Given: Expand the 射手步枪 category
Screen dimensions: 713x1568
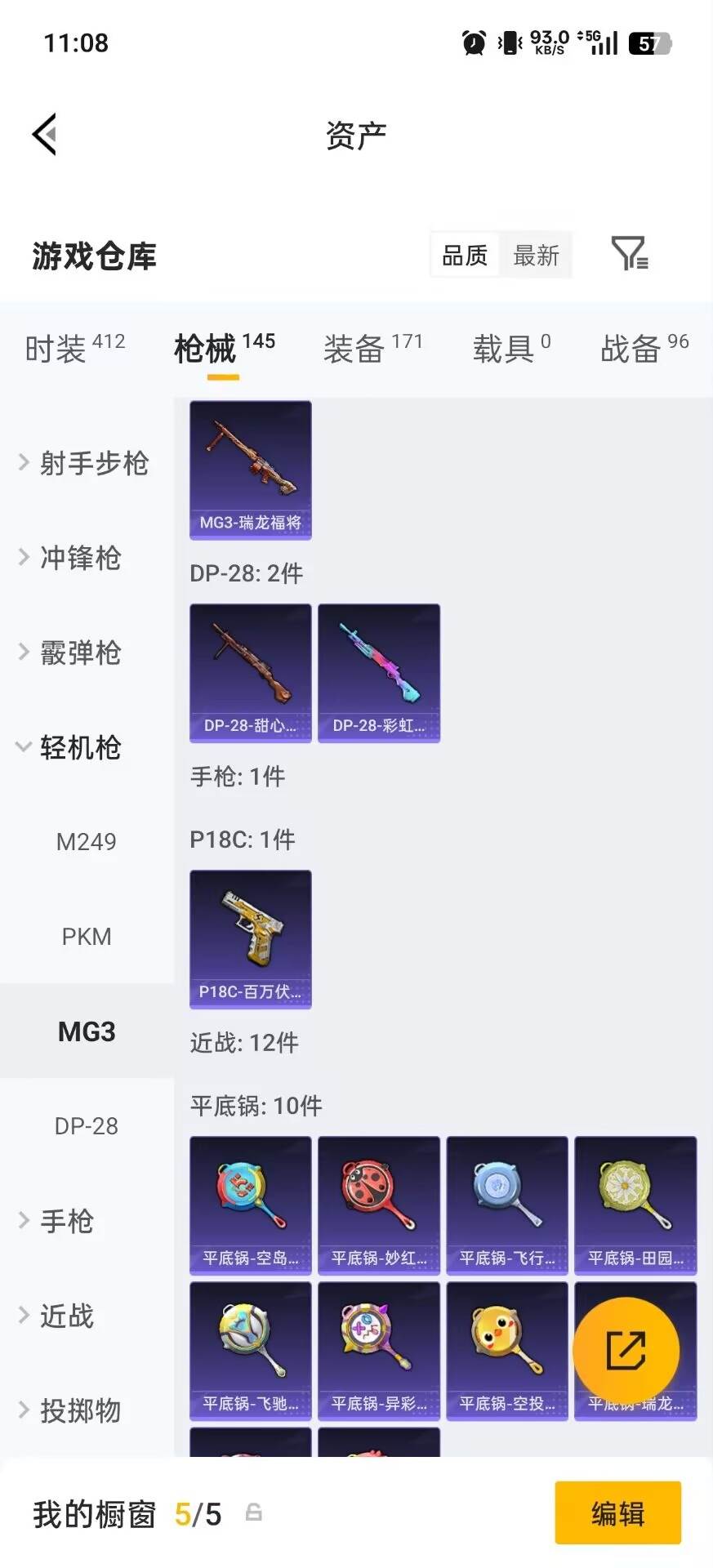Looking at the screenshot, I should 93,463.
